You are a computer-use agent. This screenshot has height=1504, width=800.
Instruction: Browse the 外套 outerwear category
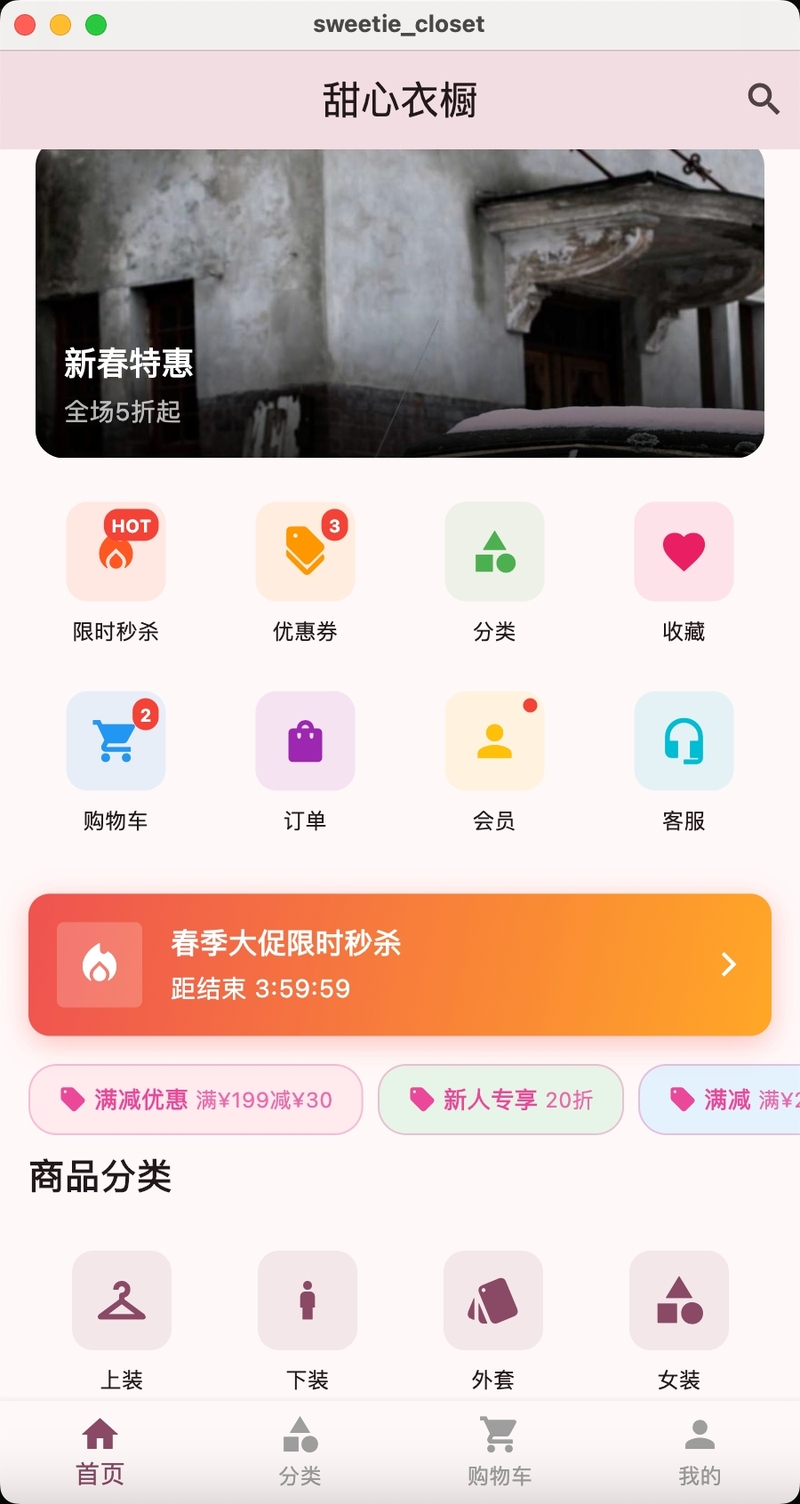(493, 1300)
